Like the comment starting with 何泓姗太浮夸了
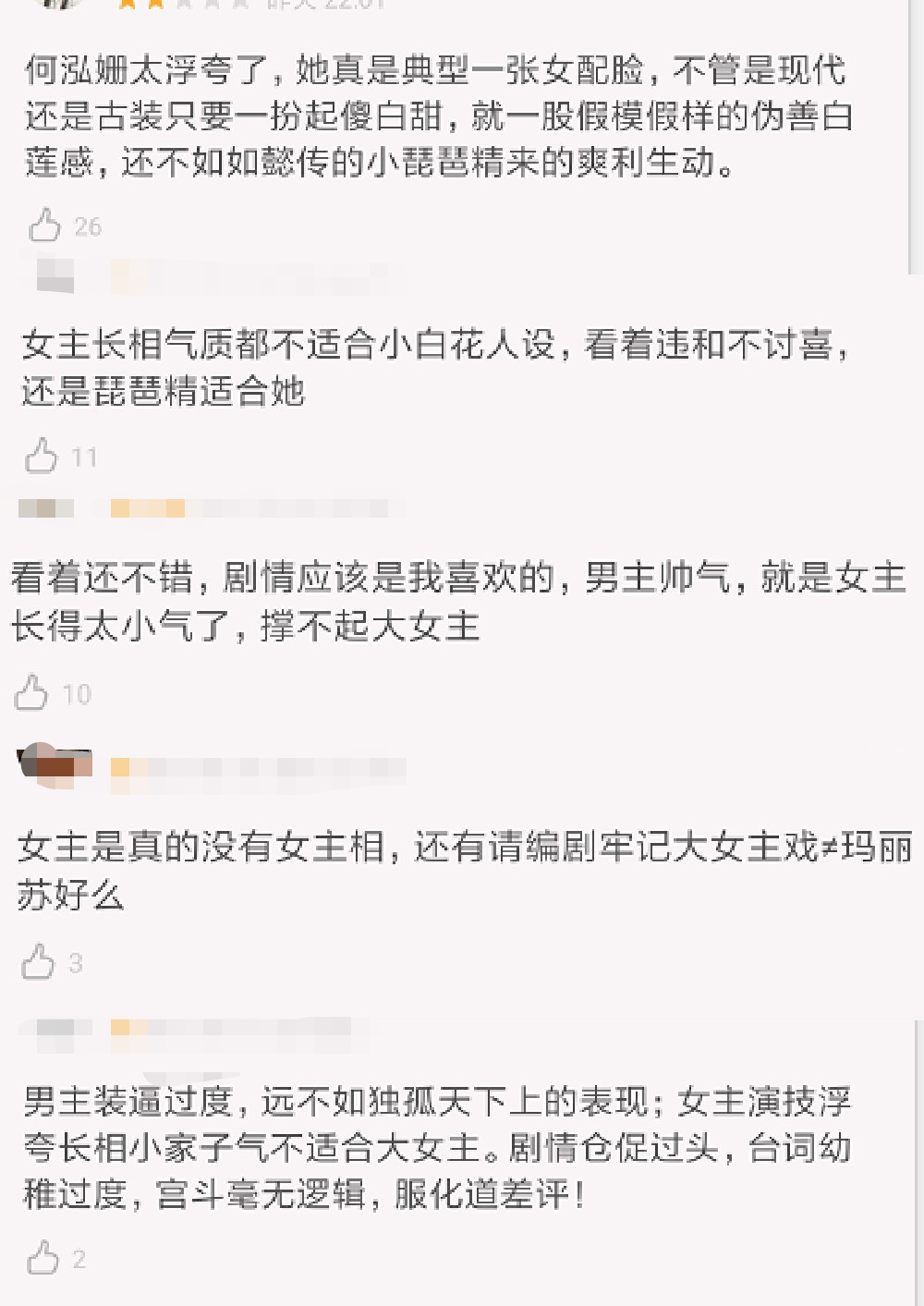 coord(43,225)
